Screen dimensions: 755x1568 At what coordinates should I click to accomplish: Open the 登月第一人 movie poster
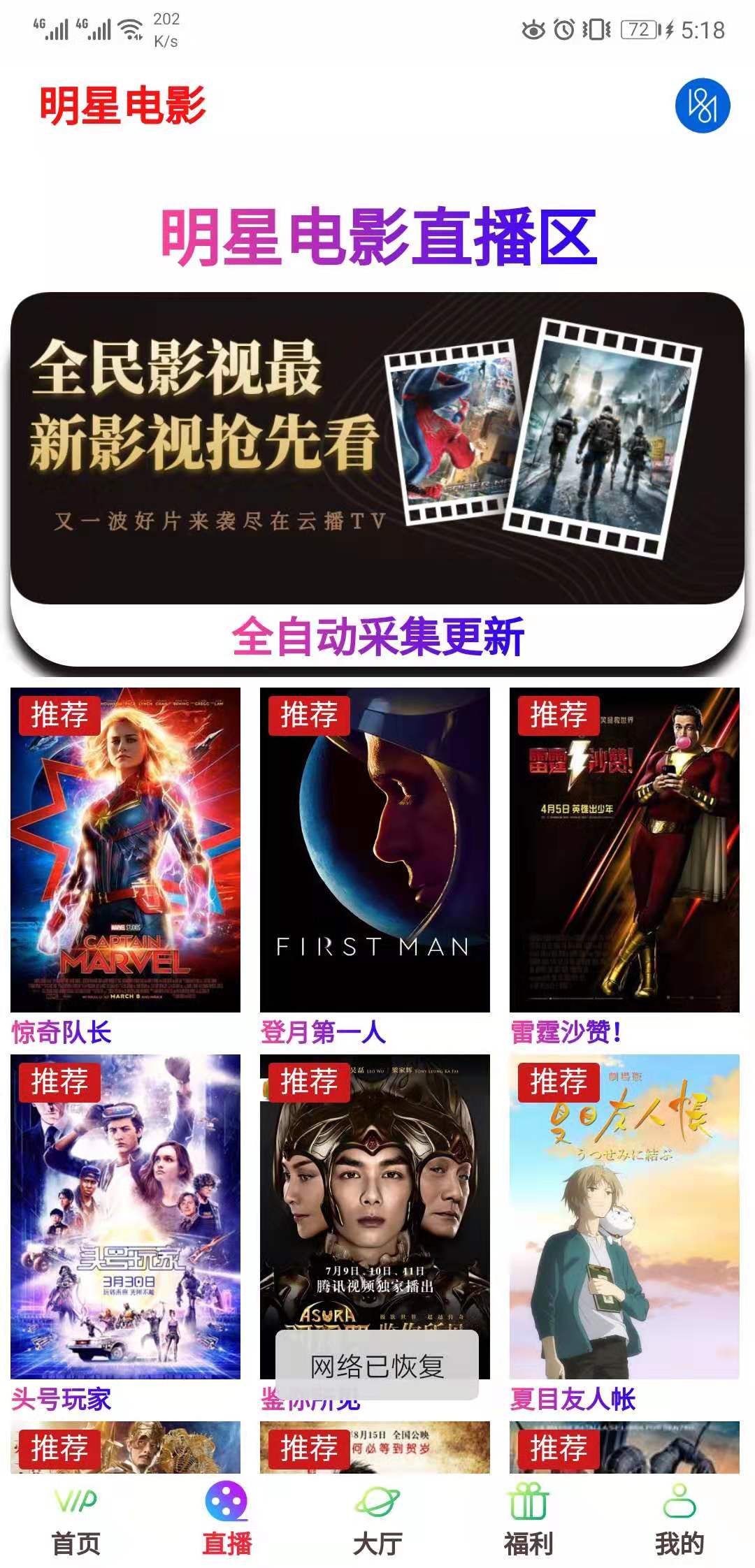[375, 850]
